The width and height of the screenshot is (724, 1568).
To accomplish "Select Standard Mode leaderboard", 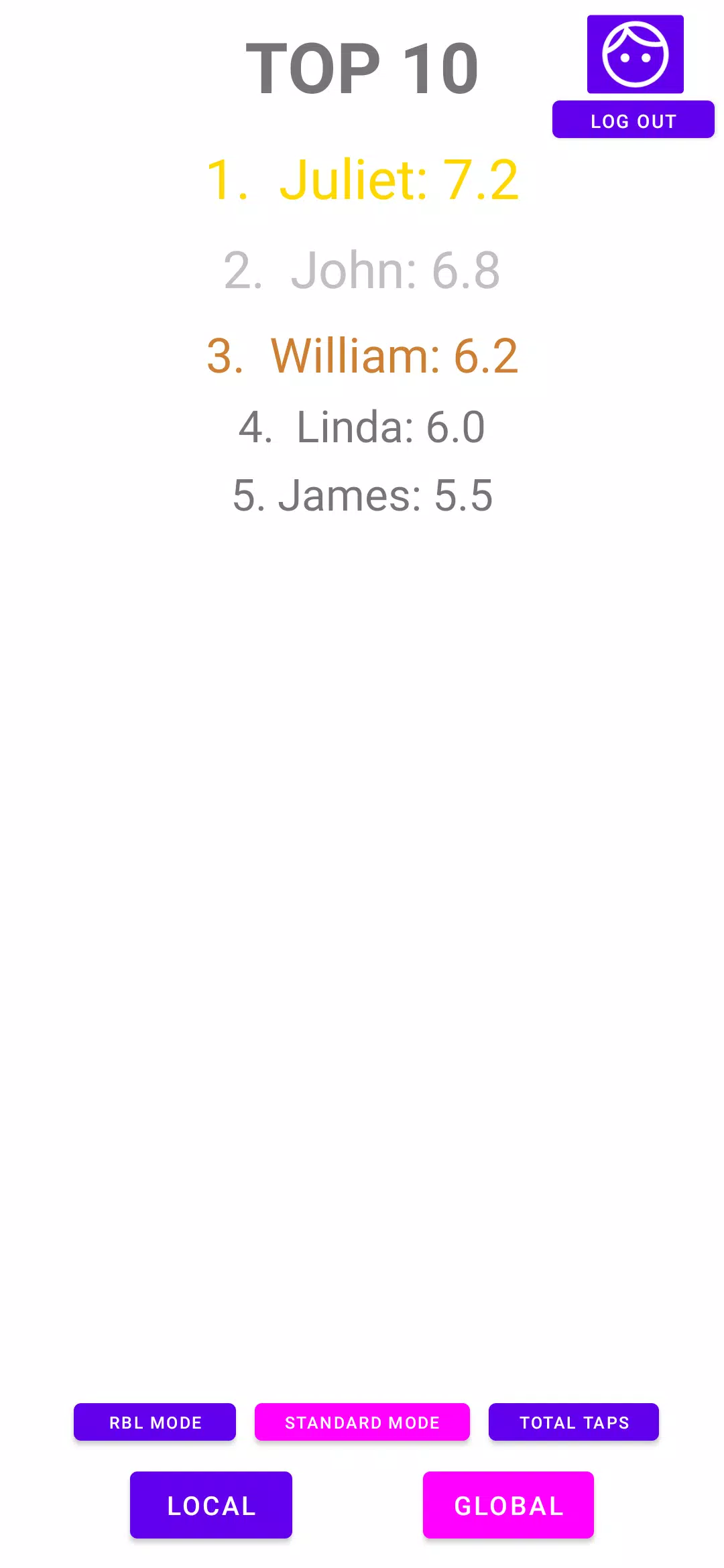I will tap(362, 1422).
